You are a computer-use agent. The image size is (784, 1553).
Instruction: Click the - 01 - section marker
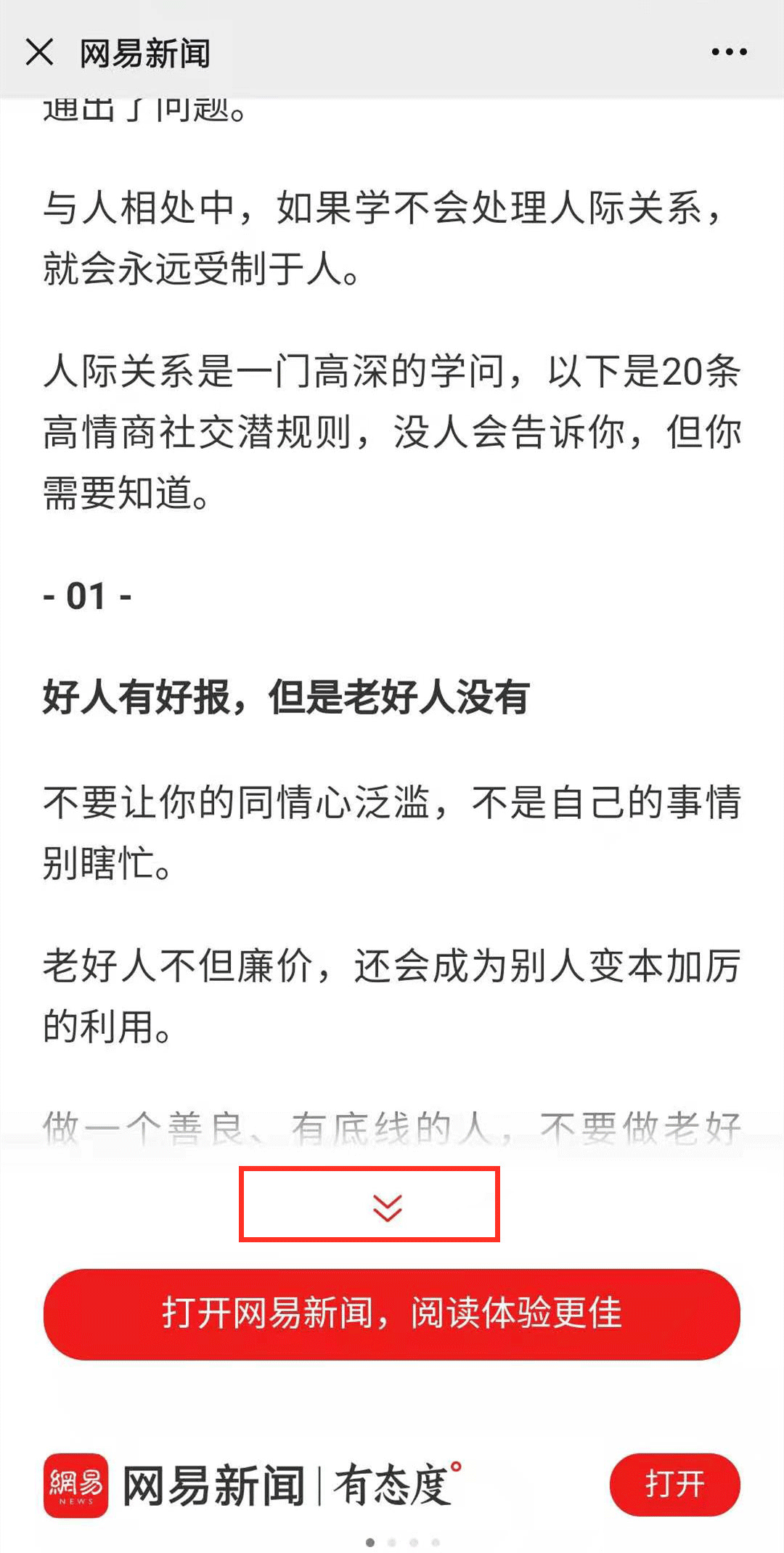(87, 597)
